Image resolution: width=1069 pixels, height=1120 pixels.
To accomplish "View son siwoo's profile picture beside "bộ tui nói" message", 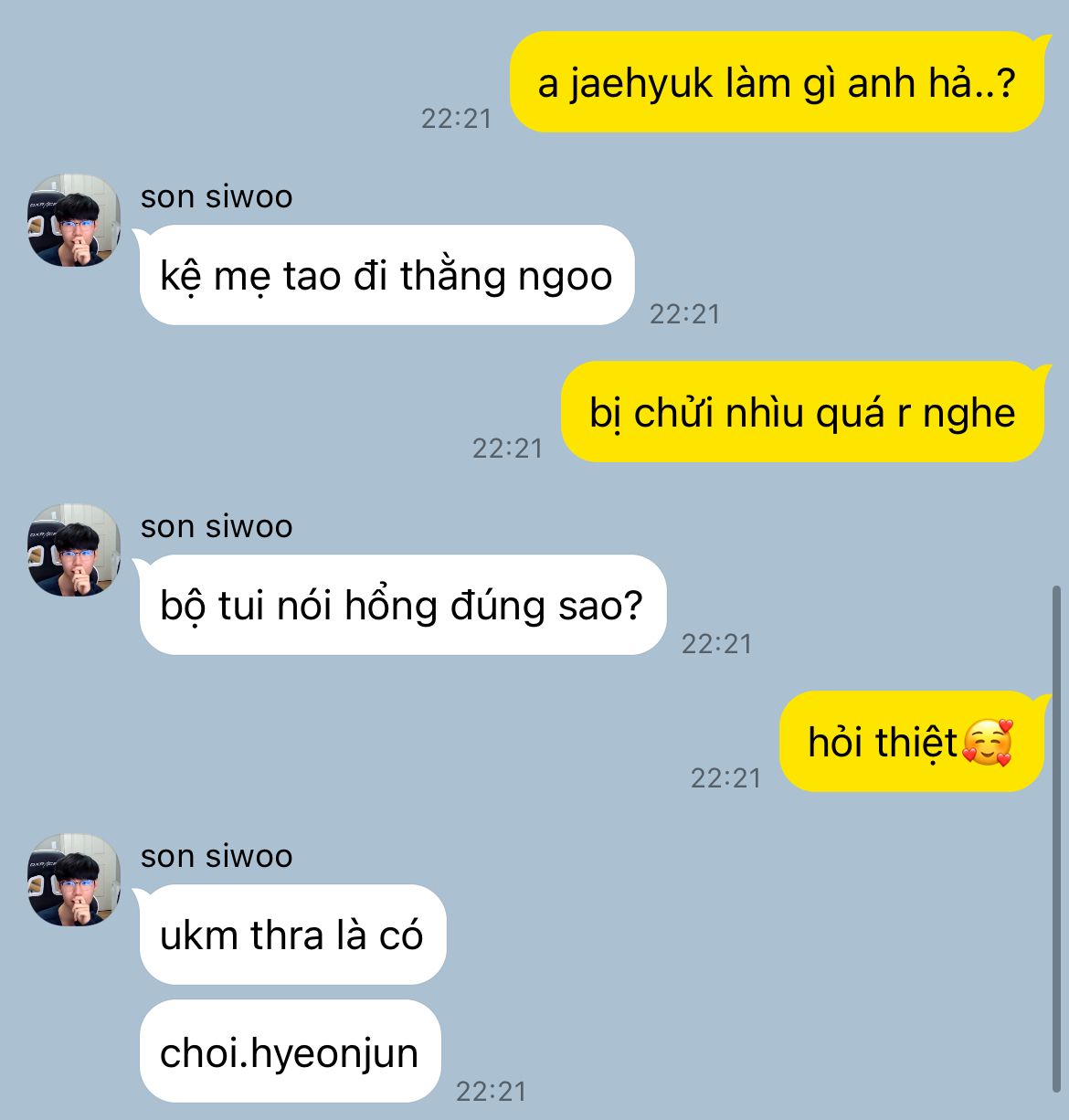I will point(74,550).
